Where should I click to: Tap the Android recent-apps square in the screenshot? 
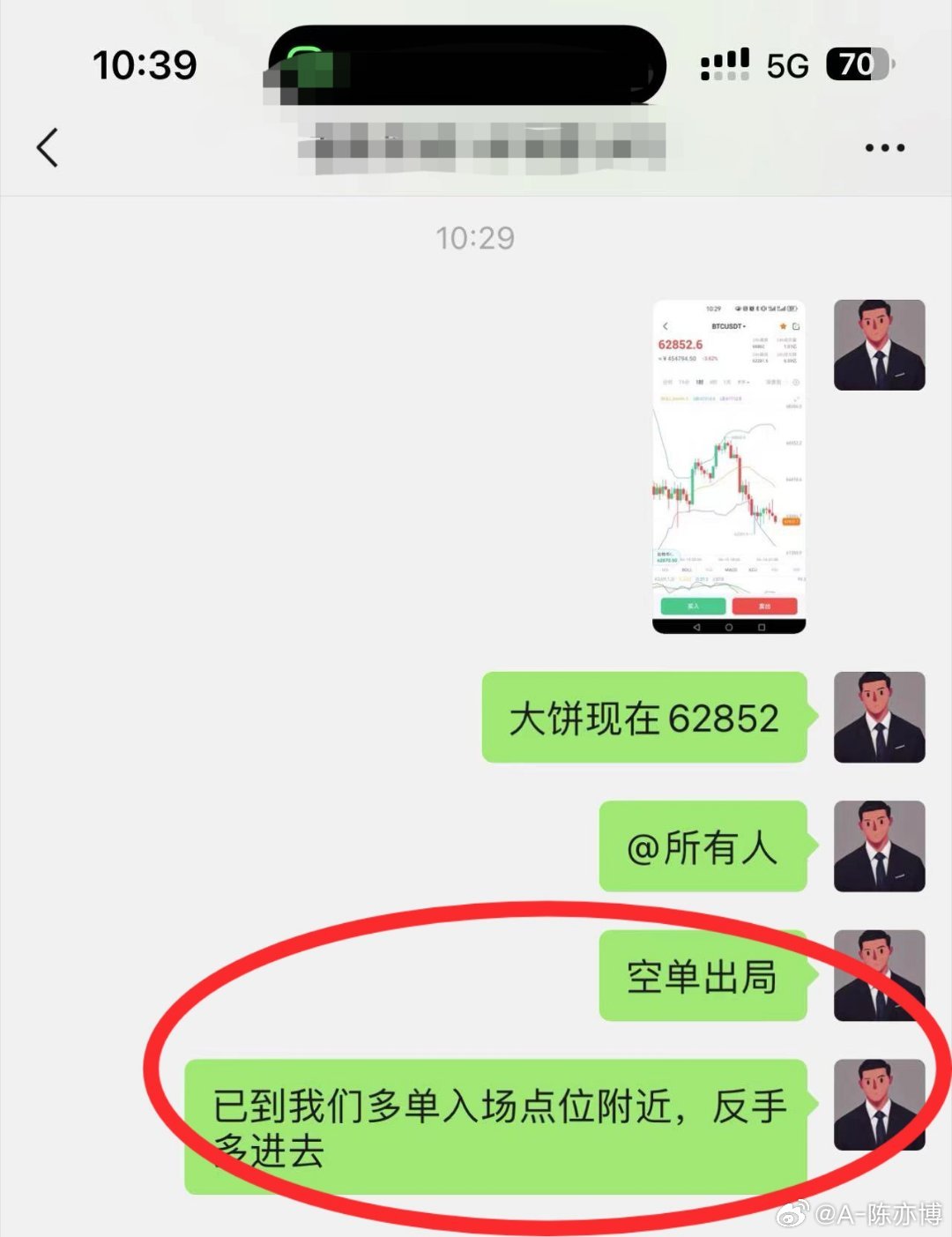click(x=761, y=627)
